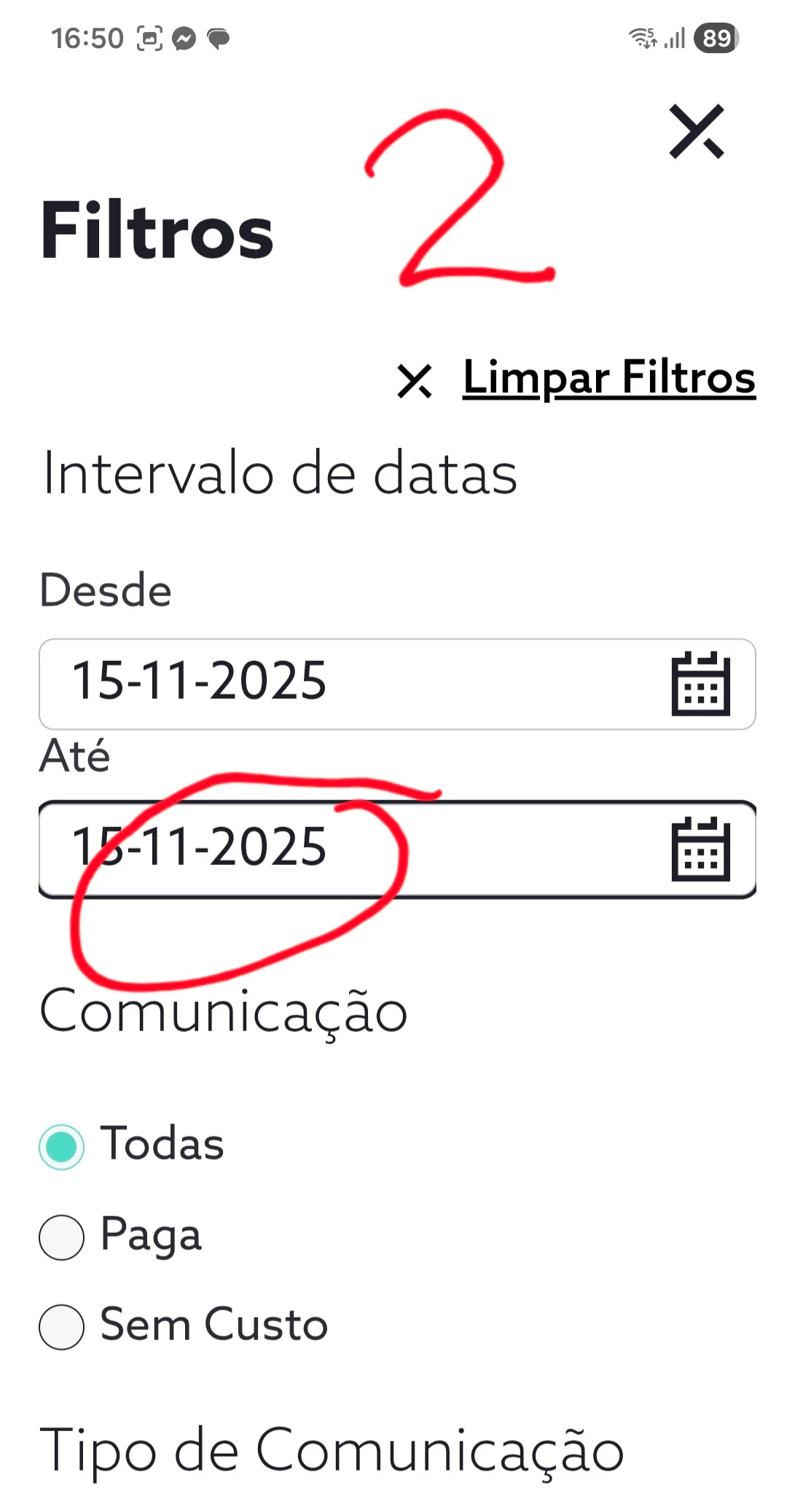Open calendar icon in Até field
The width and height of the screenshot is (787, 1512).
click(700, 849)
